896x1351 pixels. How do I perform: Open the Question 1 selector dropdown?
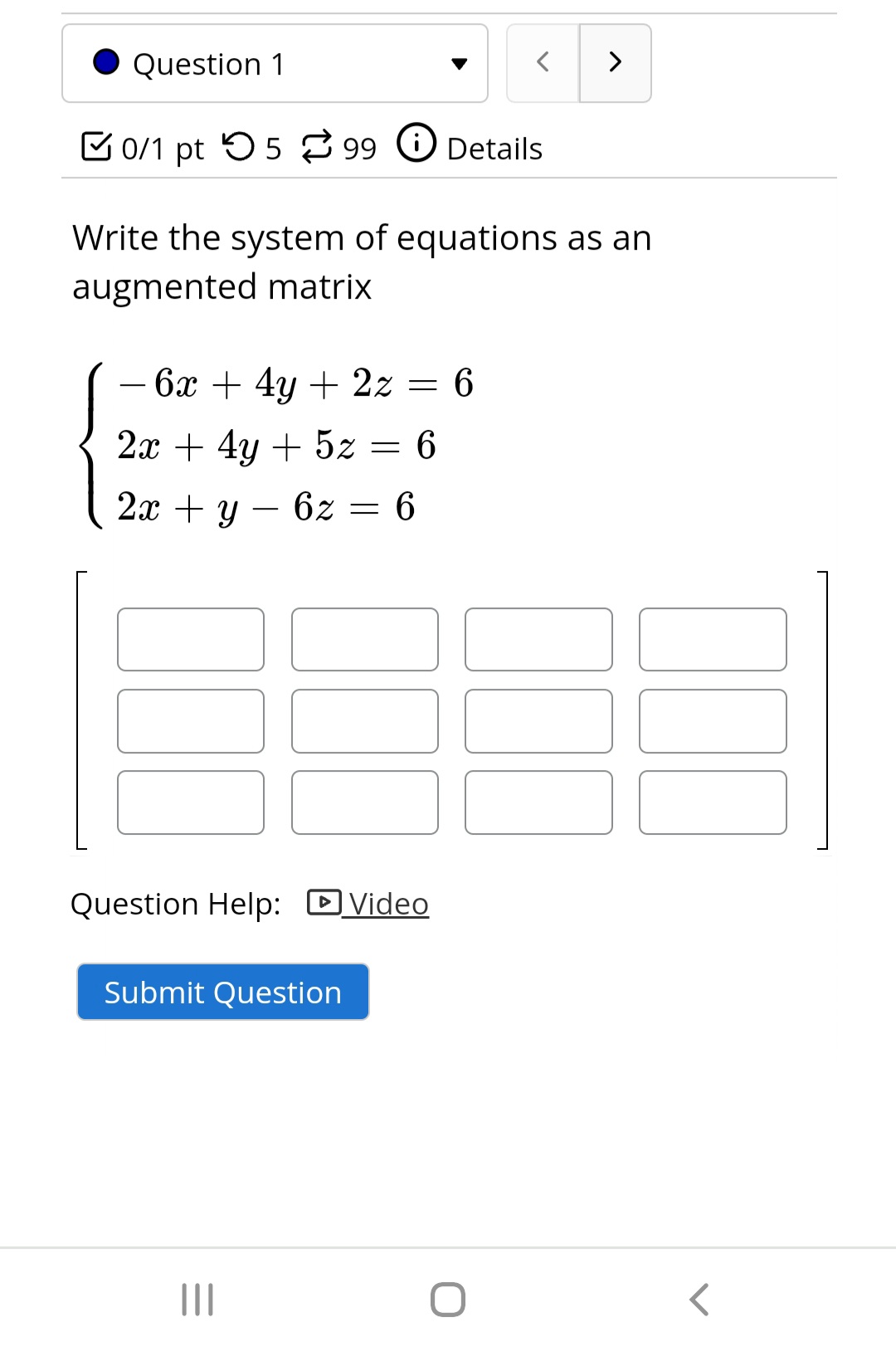(461, 64)
